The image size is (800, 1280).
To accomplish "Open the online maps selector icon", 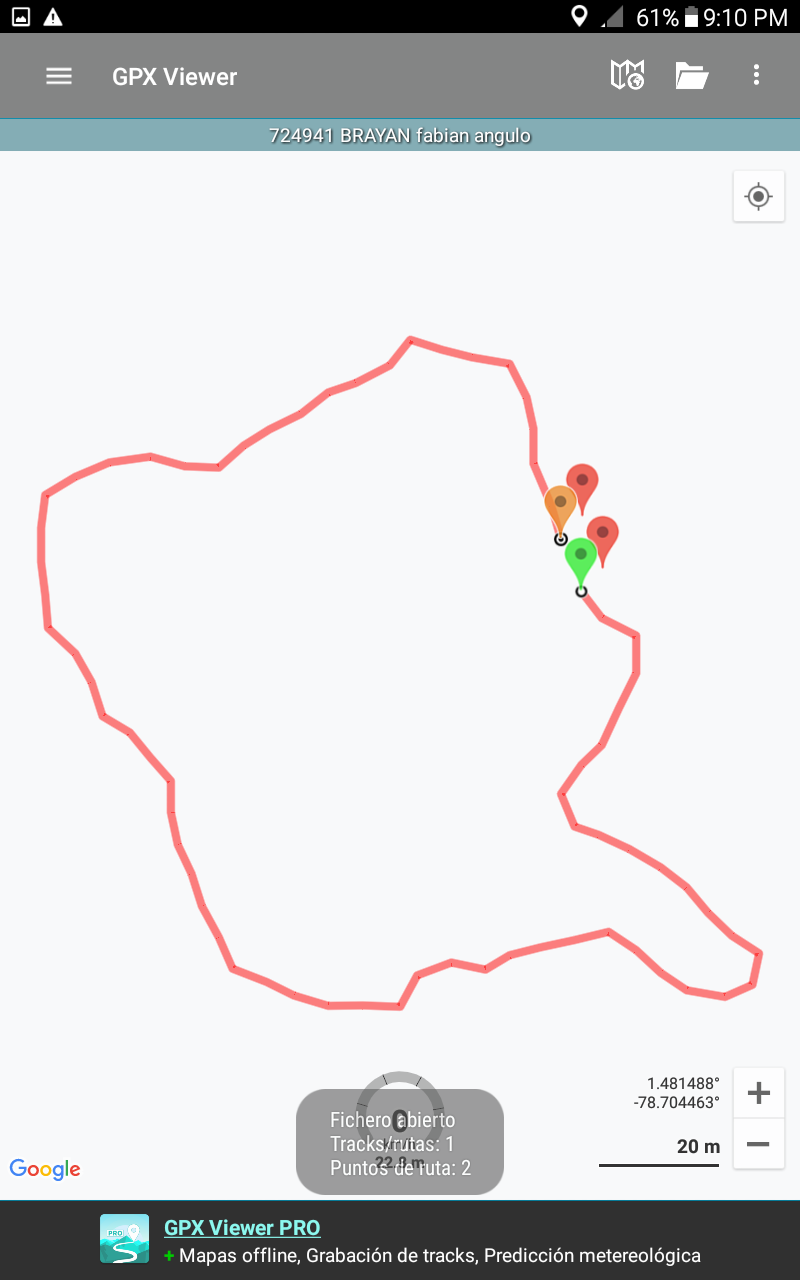I will [x=627, y=75].
